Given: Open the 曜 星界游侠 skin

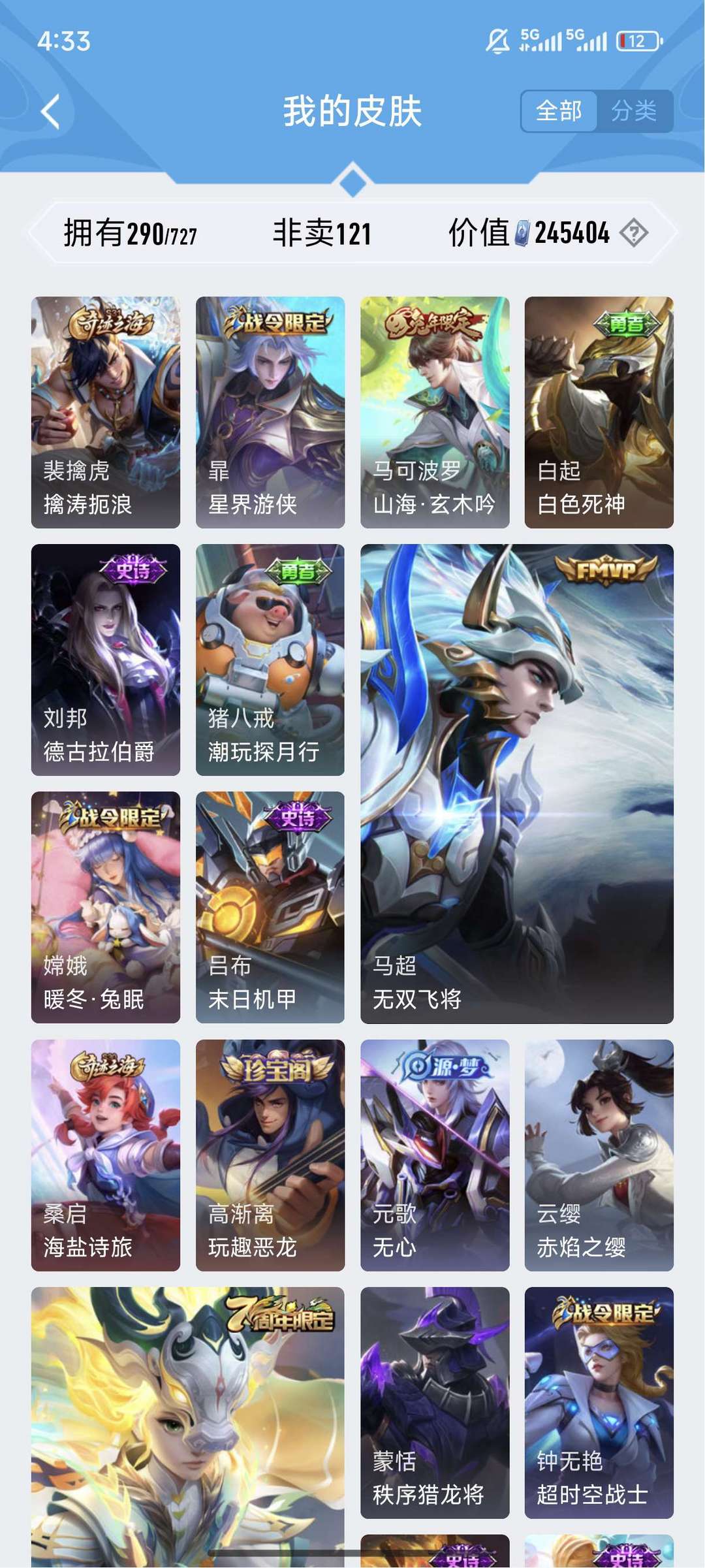Looking at the screenshot, I should [270, 412].
